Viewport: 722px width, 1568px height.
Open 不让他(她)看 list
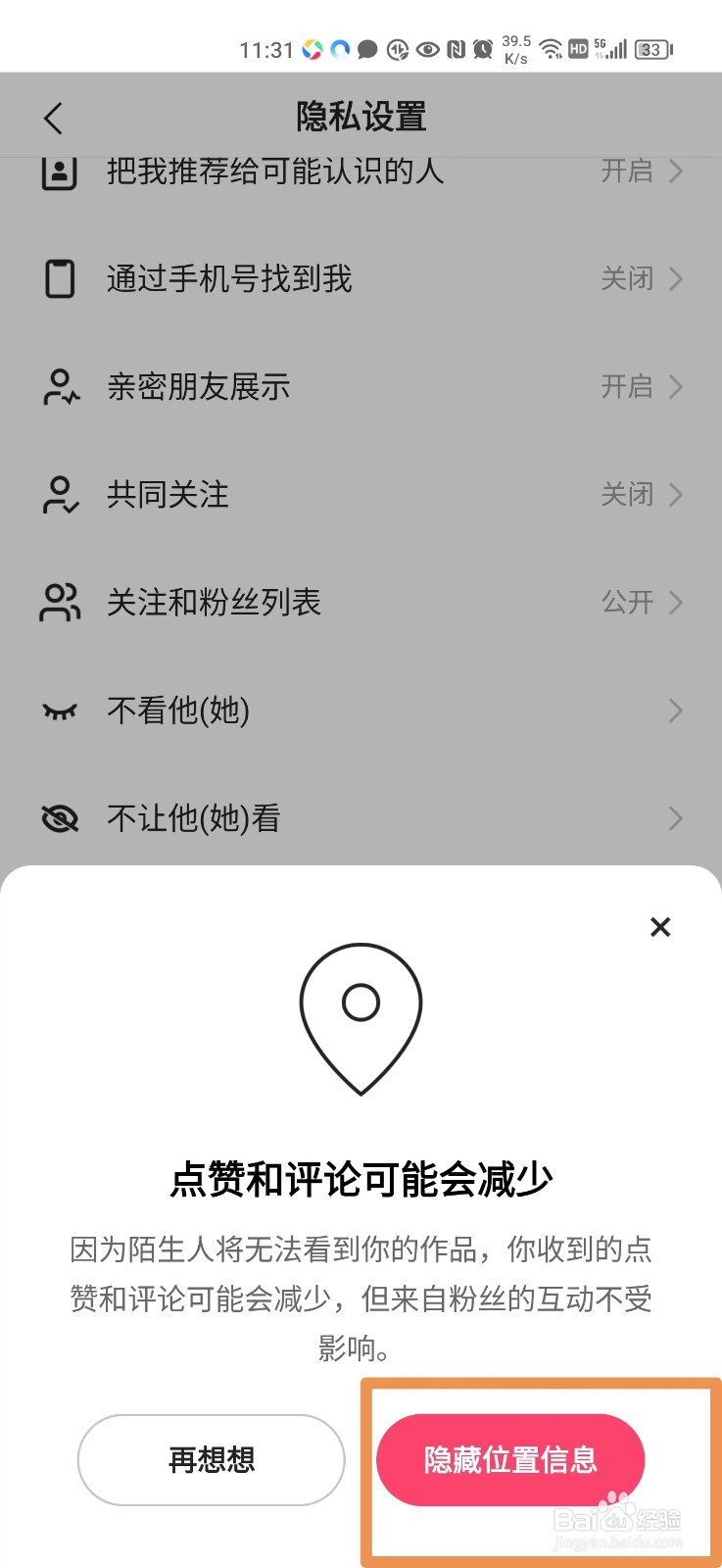361,817
